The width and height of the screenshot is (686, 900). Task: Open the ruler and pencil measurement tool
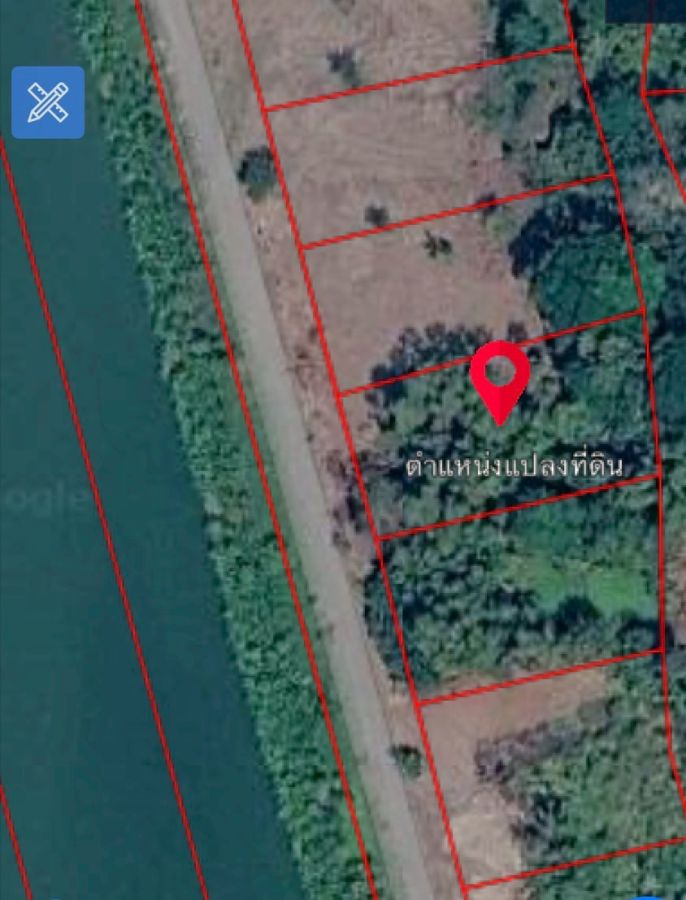click(x=48, y=102)
